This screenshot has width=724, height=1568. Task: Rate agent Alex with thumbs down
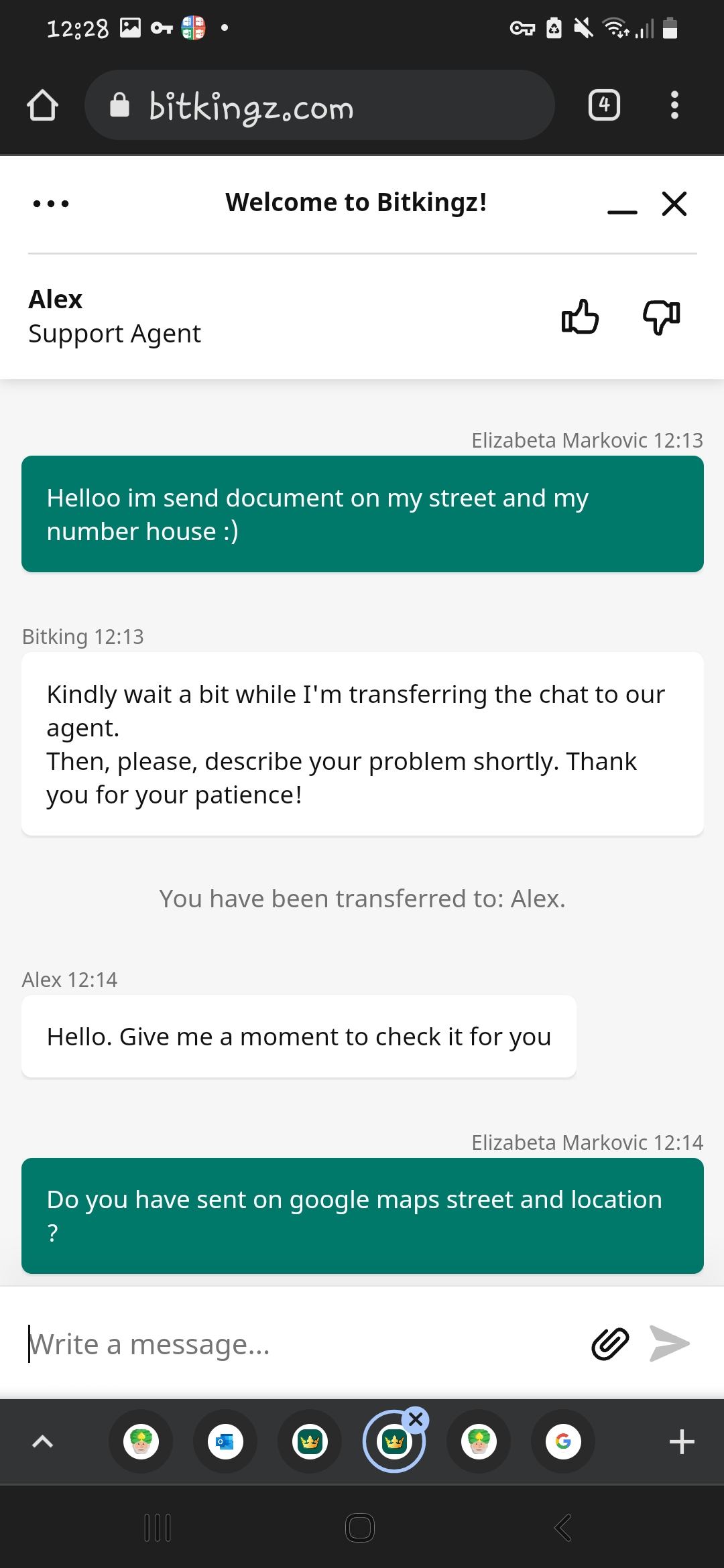[661, 316]
